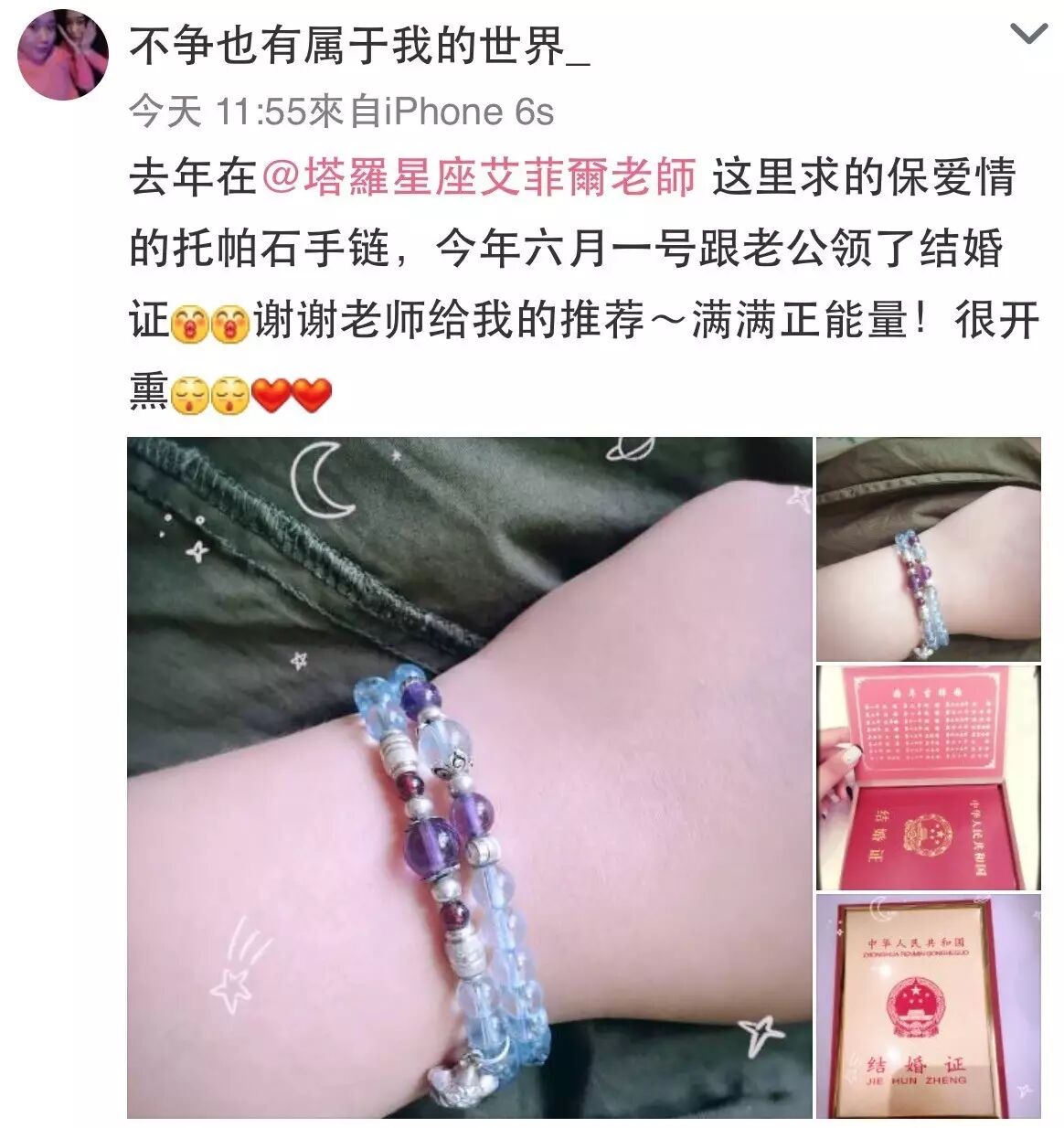
Task: Open the small bracelet photo thumbnail
Action: [x=928, y=548]
